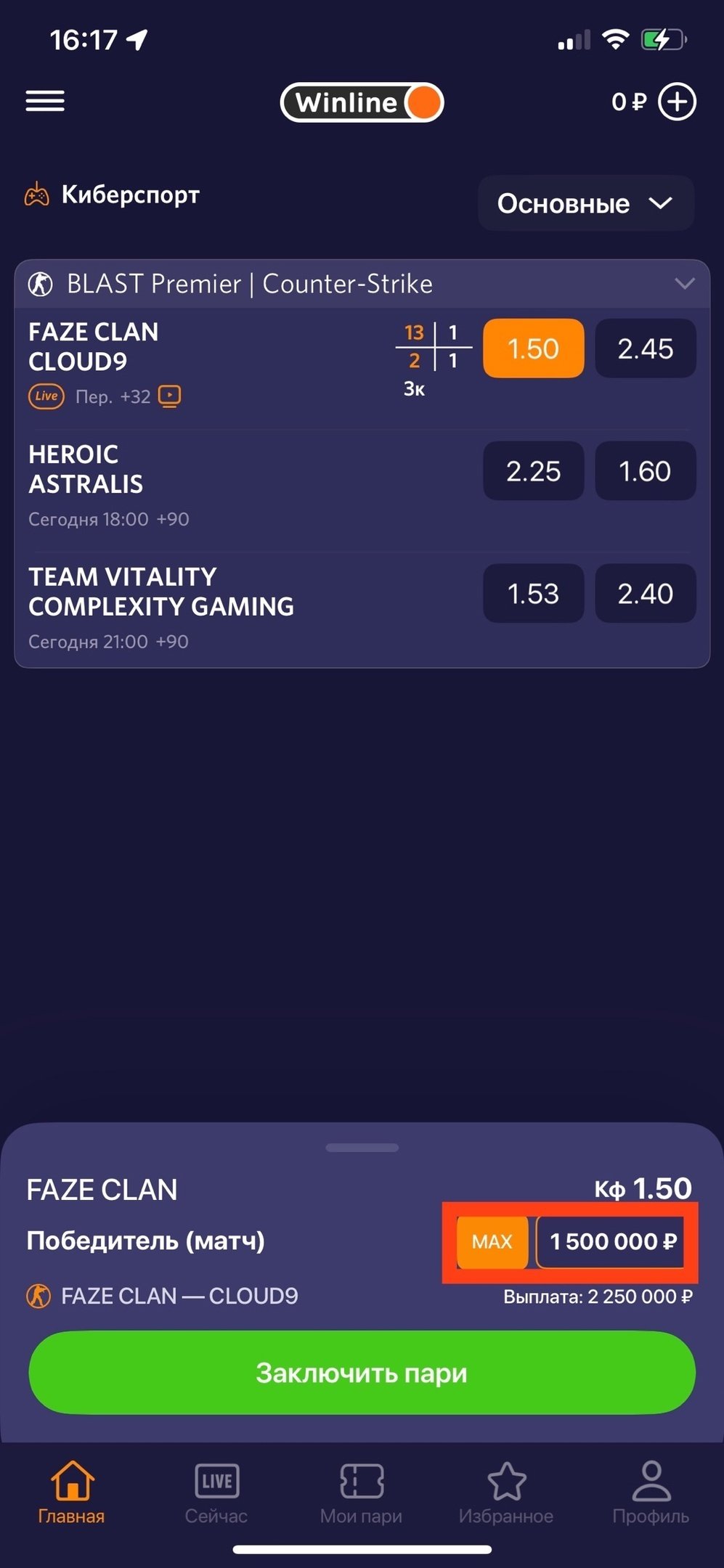Go to the Мои пари tab
724x1568 pixels.
361,1493
